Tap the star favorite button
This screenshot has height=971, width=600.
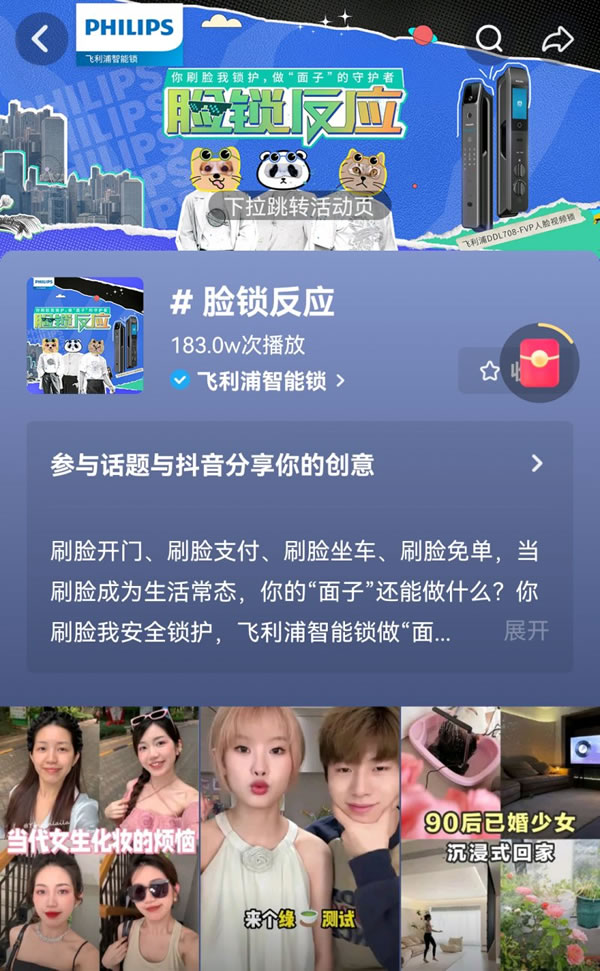(x=489, y=371)
